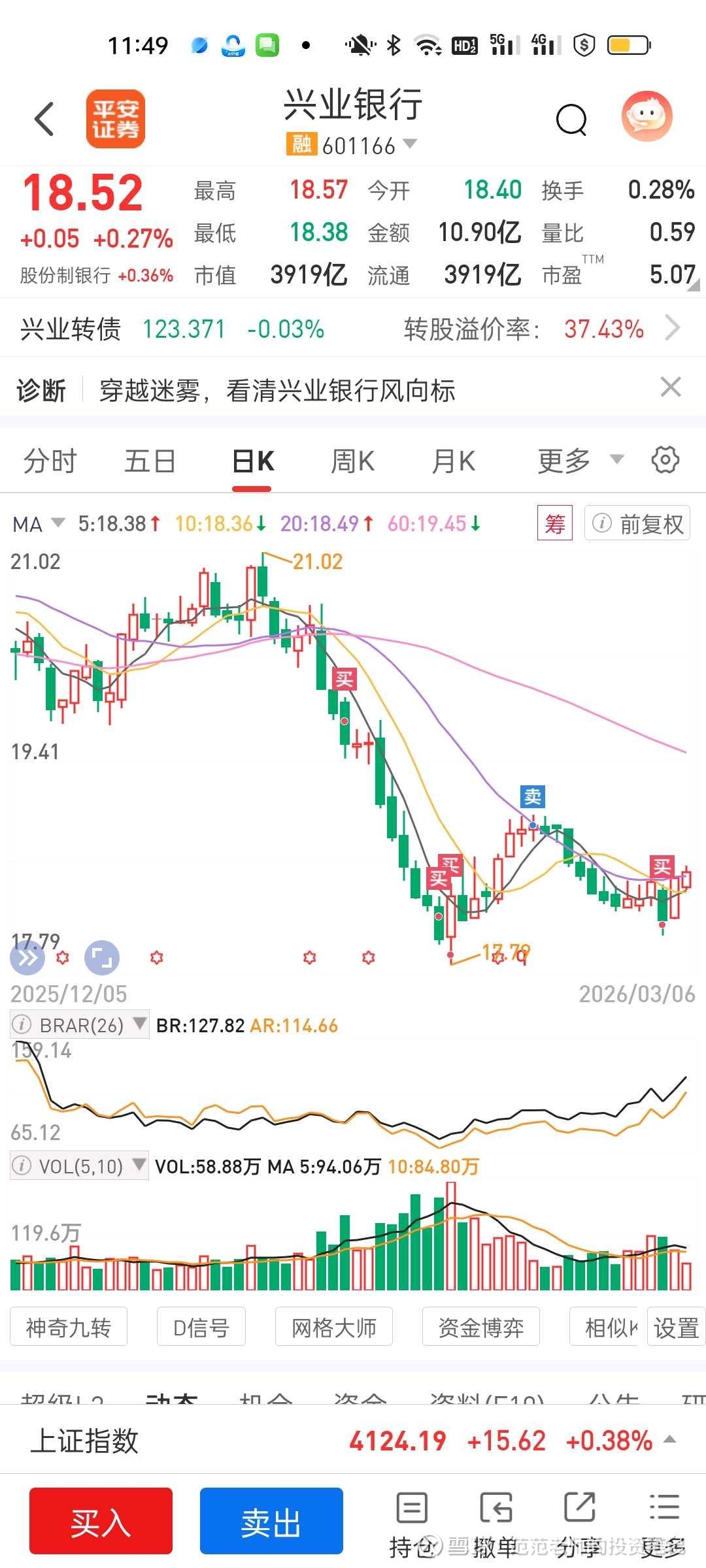Select the 月K chart tab

[454, 461]
